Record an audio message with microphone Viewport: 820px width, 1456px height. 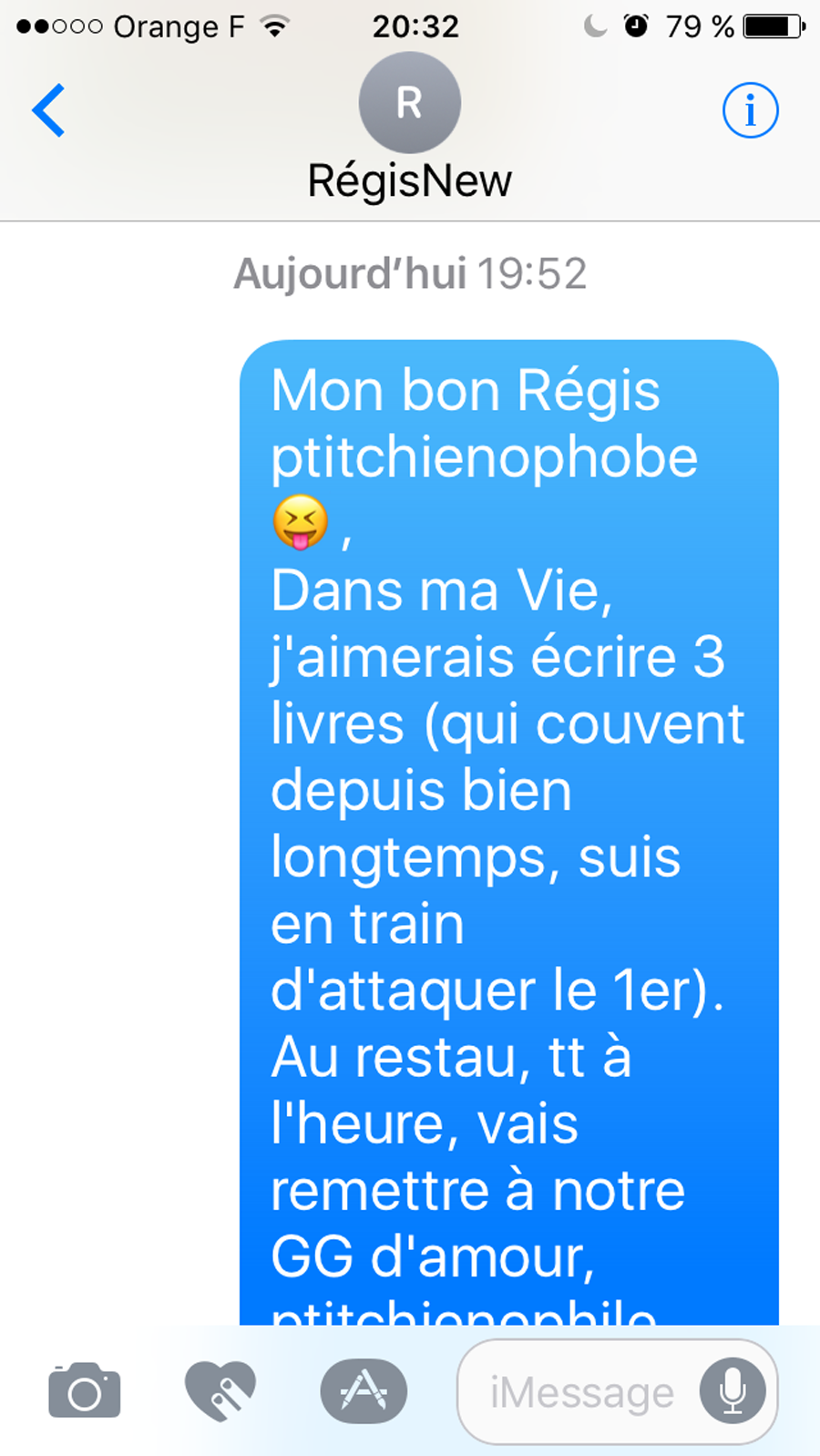point(733,1391)
